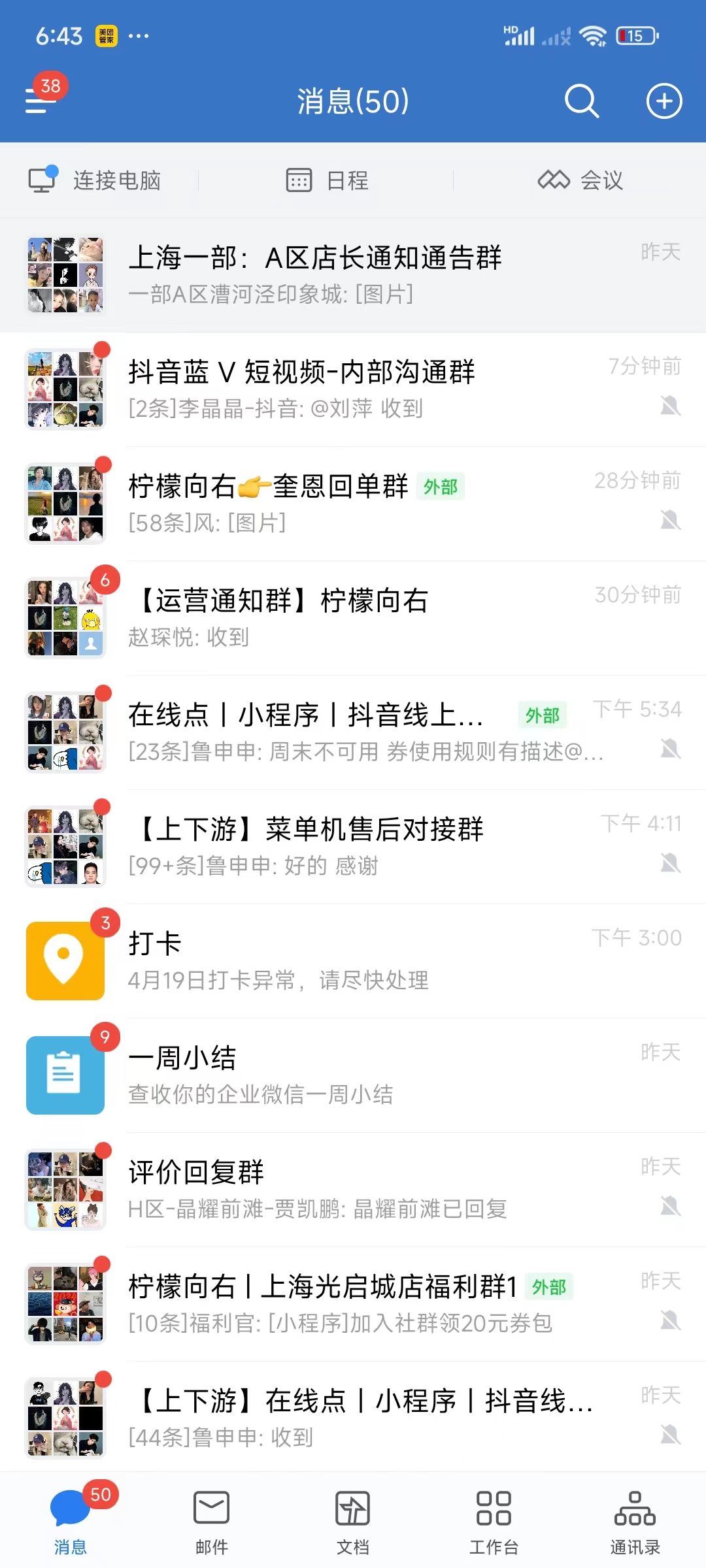Open 一周小结 weekly summary
Screen dimensions: 706x1568
(353, 1075)
